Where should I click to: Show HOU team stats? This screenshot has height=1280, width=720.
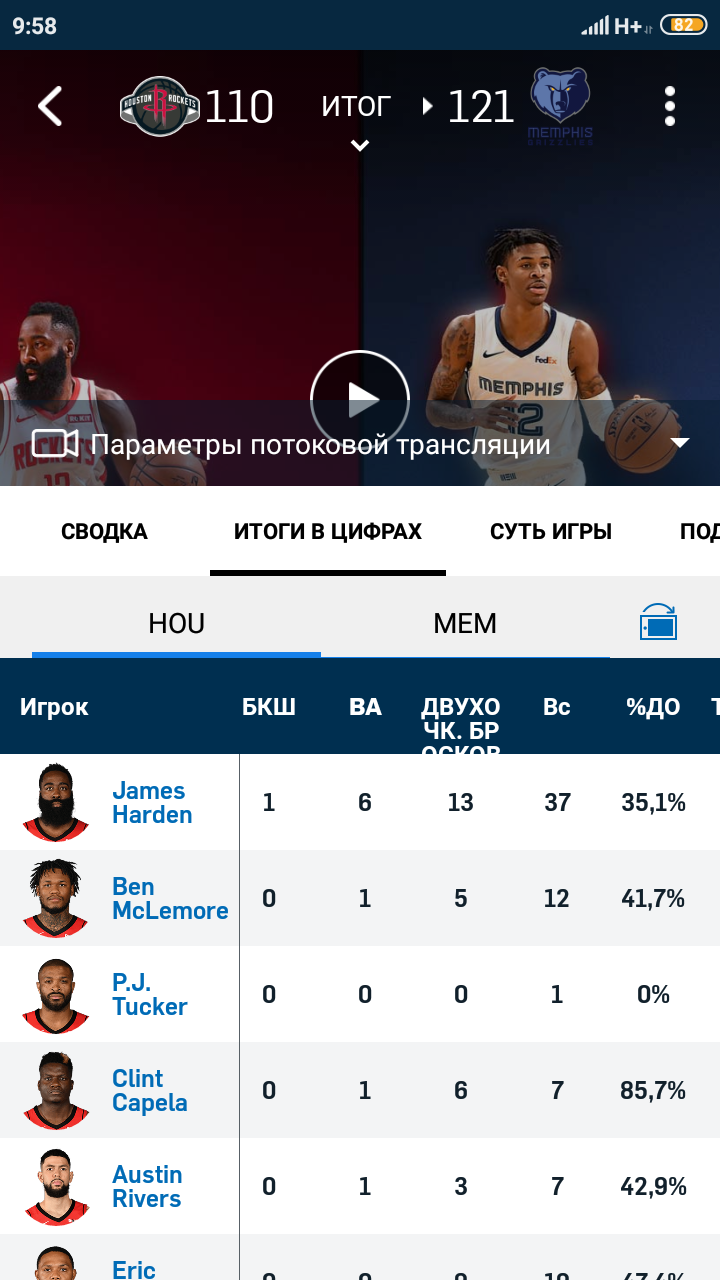pos(176,624)
